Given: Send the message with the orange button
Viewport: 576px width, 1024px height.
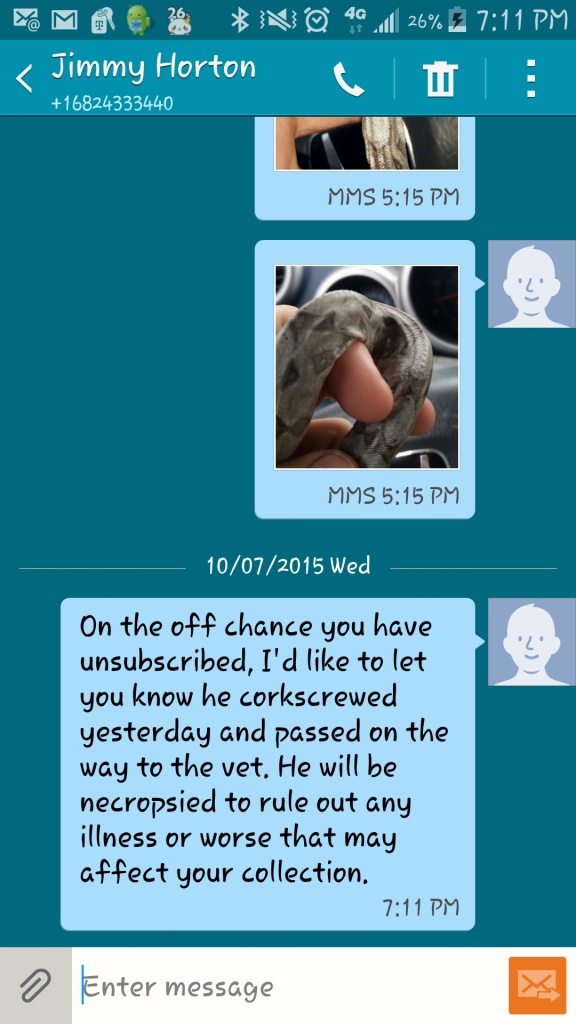Looking at the screenshot, I should [x=537, y=985].
